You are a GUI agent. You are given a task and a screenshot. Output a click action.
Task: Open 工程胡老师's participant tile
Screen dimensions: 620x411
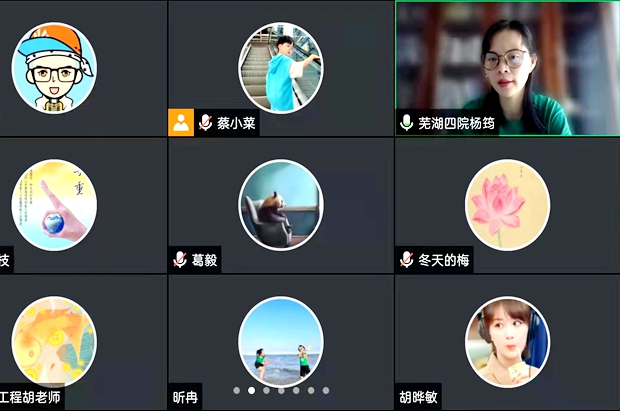[x=55, y=341]
